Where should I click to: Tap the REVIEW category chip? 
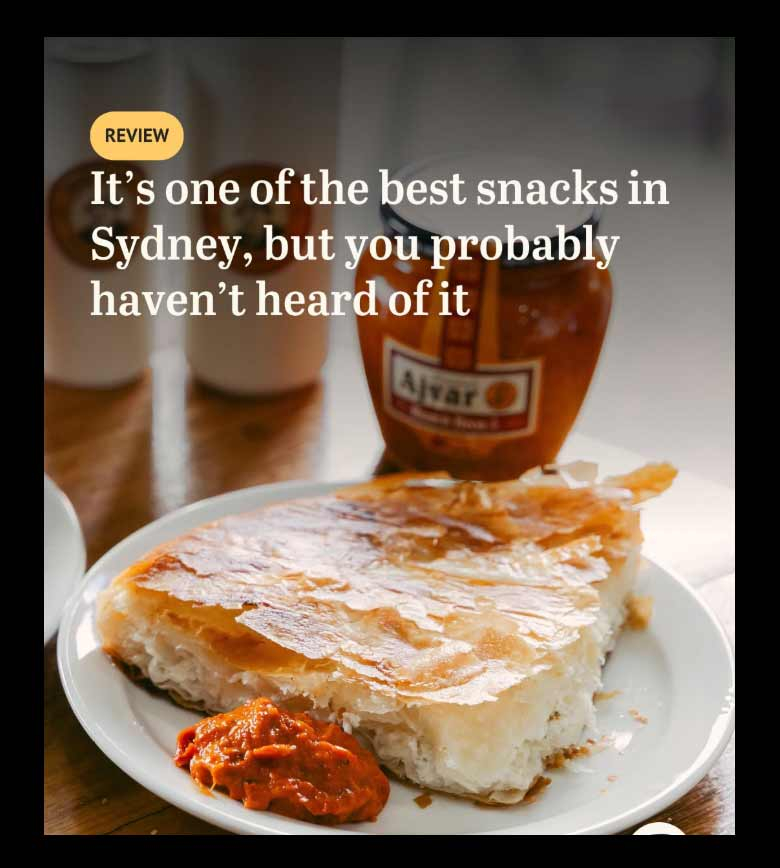137,136
